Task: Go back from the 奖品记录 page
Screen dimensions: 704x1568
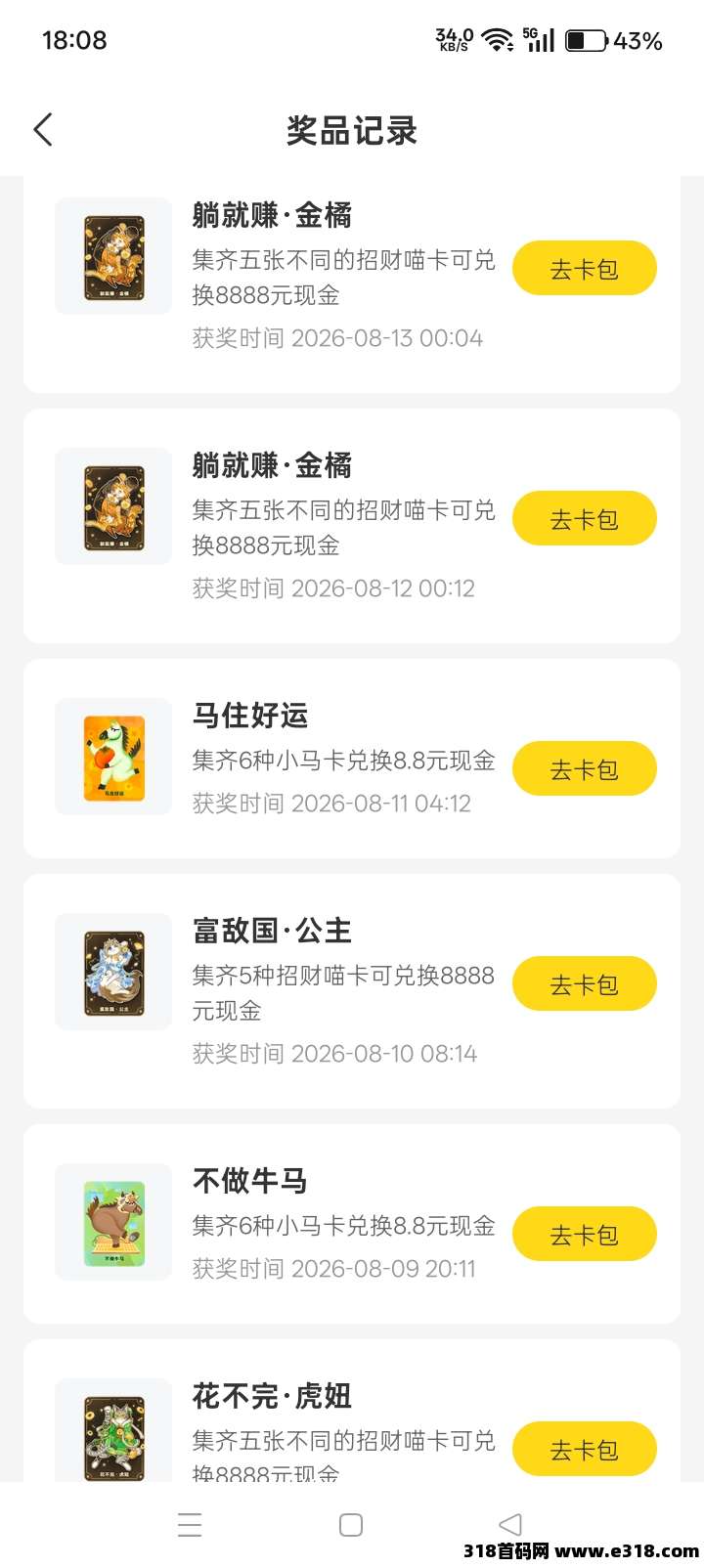Action: (43, 130)
